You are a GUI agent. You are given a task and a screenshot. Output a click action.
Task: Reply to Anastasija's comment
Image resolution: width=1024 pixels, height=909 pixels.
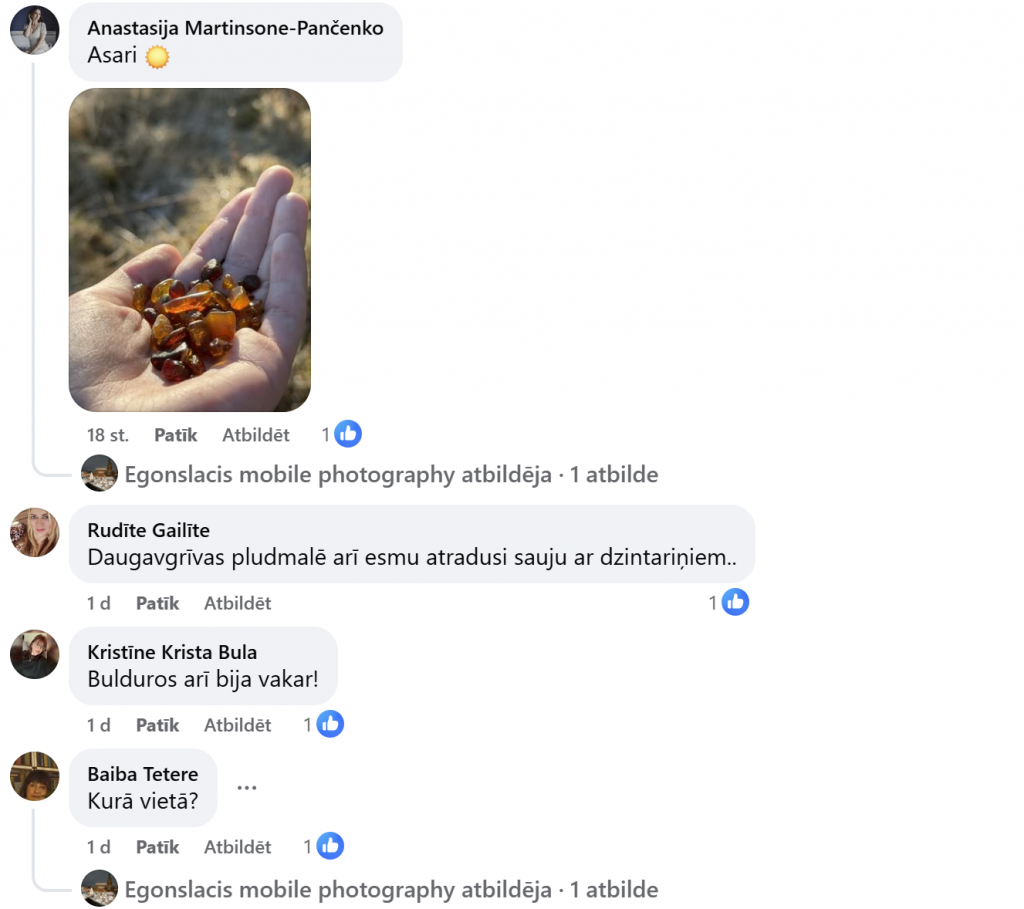click(255, 435)
